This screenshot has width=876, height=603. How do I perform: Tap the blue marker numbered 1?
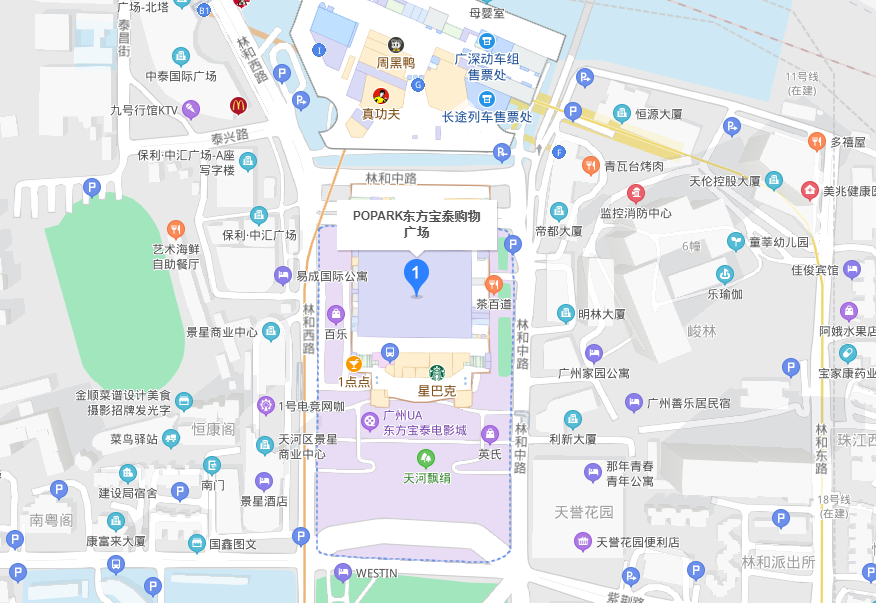pyautogui.click(x=416, y=273)
